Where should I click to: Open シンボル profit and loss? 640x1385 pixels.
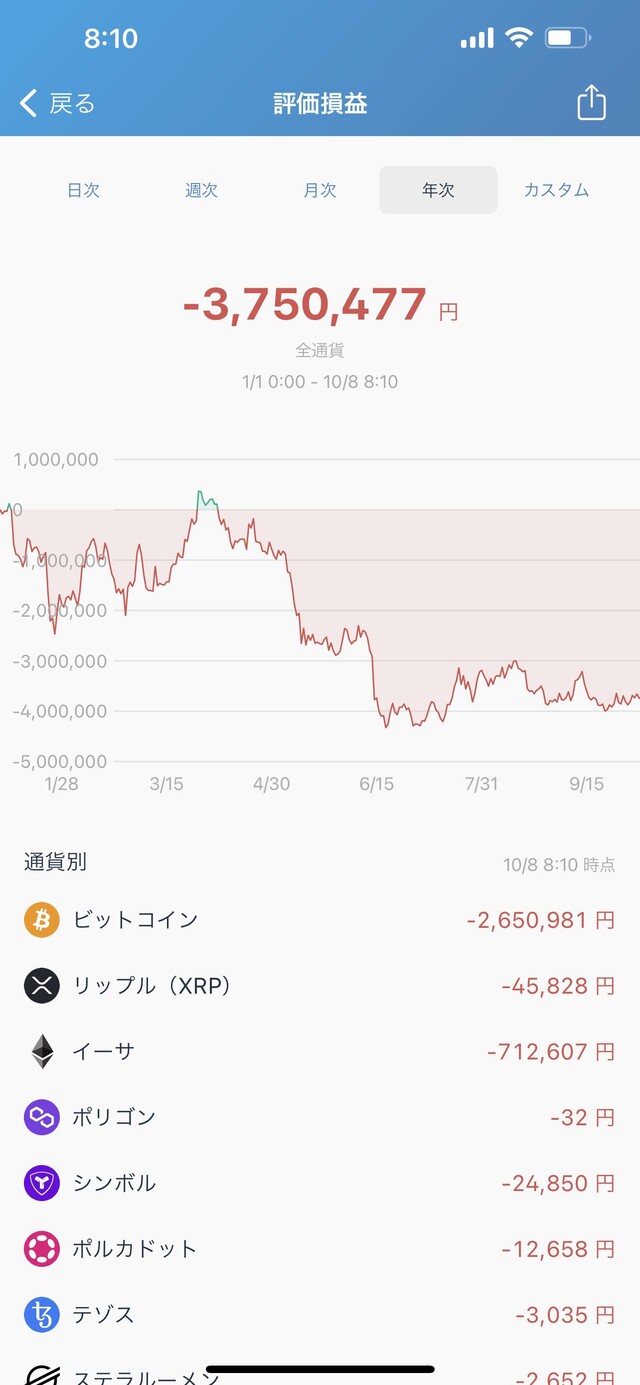(x=320, y=1183)
